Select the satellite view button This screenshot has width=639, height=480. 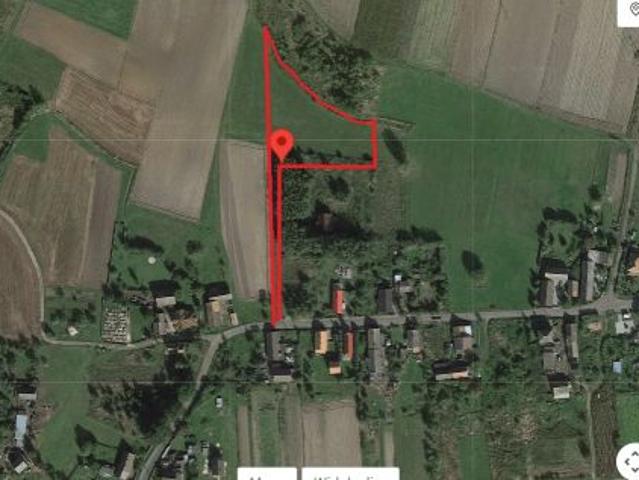pos(349,474)
